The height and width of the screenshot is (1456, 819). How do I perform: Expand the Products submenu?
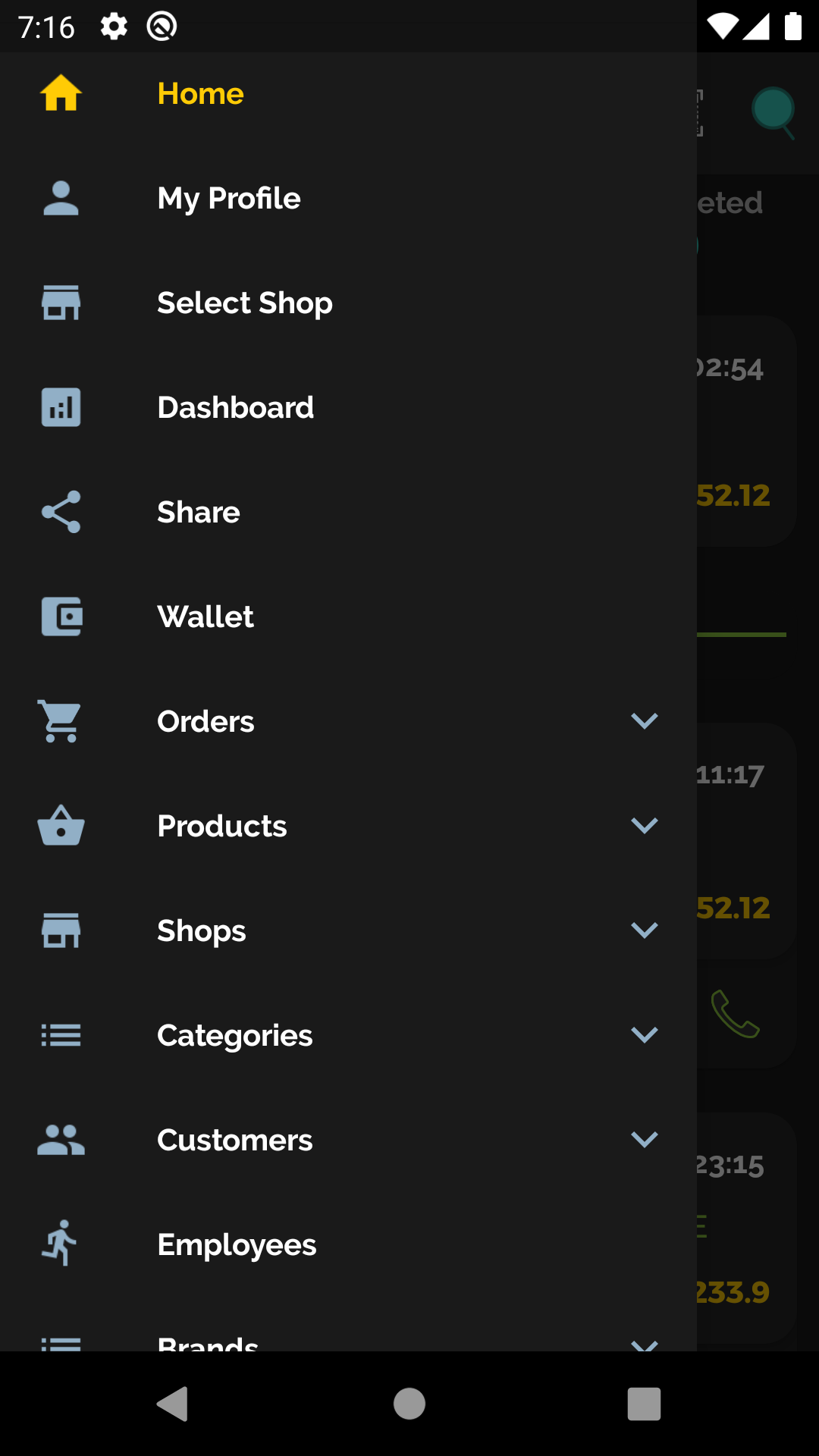tap(644, 826)
